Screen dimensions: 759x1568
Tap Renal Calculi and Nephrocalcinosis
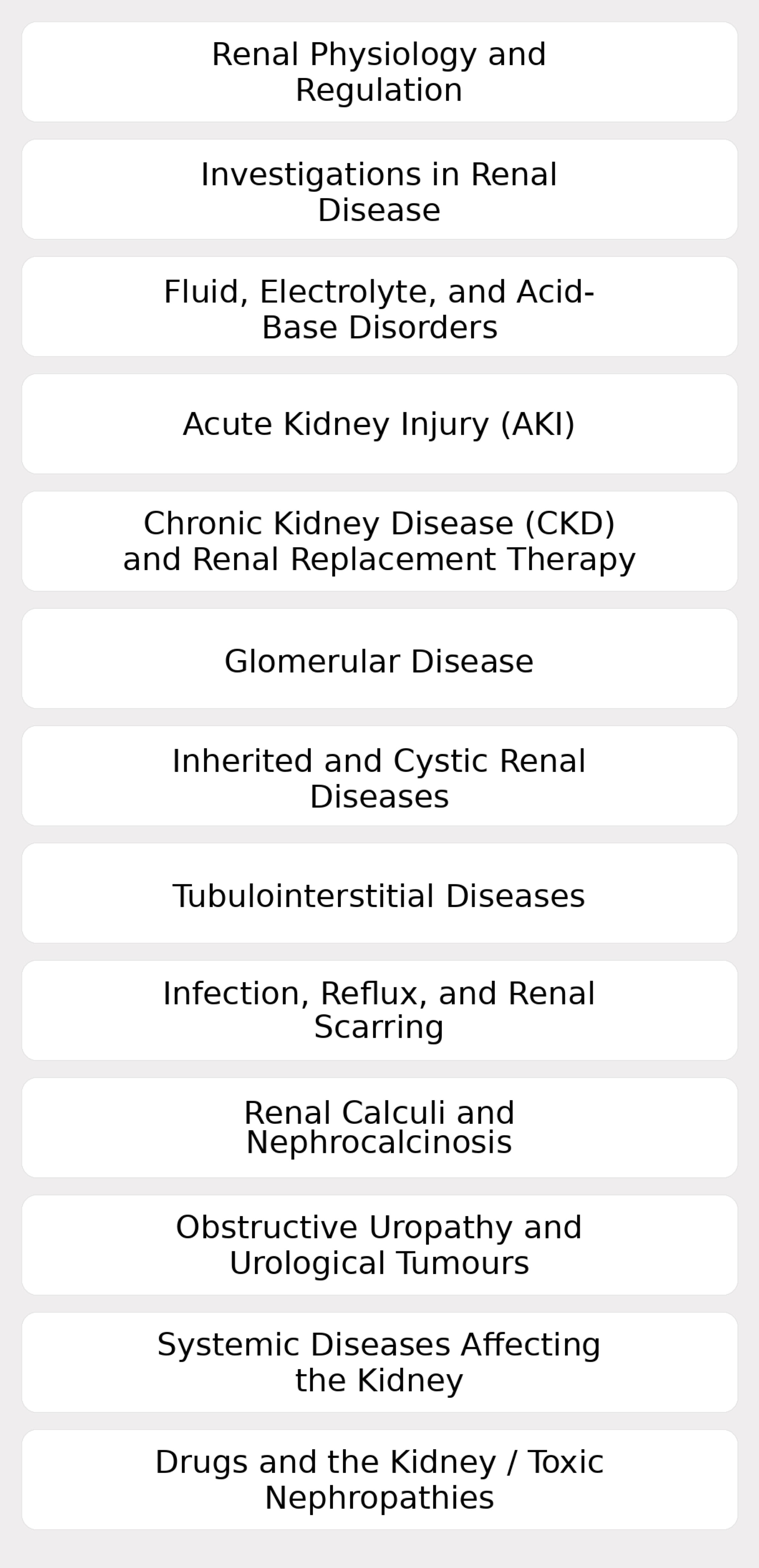tap(379, 1128)
